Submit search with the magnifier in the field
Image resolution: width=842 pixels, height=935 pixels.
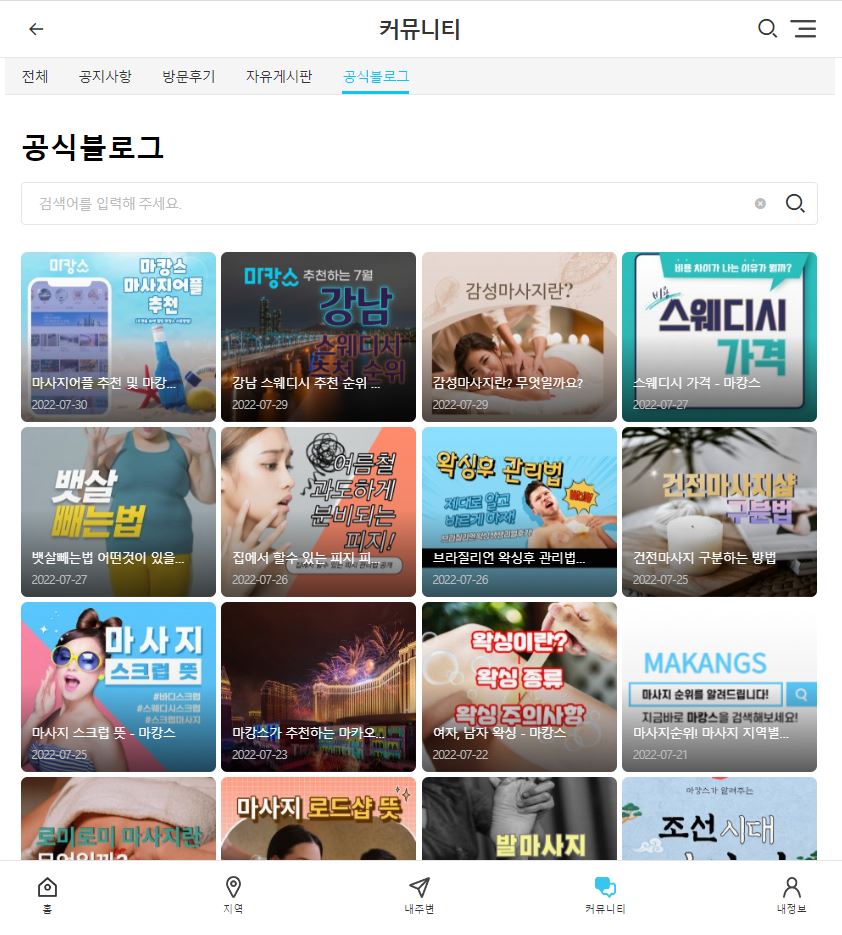[x=795, y=203]
